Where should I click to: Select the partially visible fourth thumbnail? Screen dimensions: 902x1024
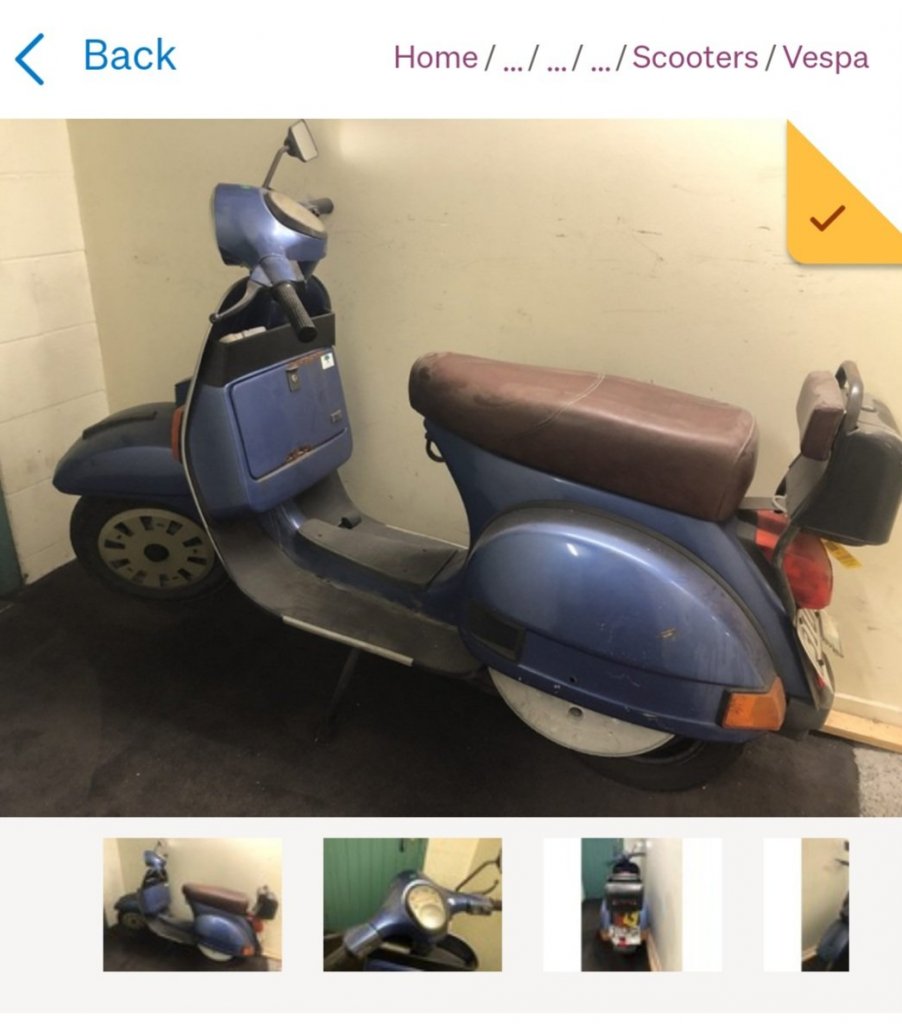824,904
